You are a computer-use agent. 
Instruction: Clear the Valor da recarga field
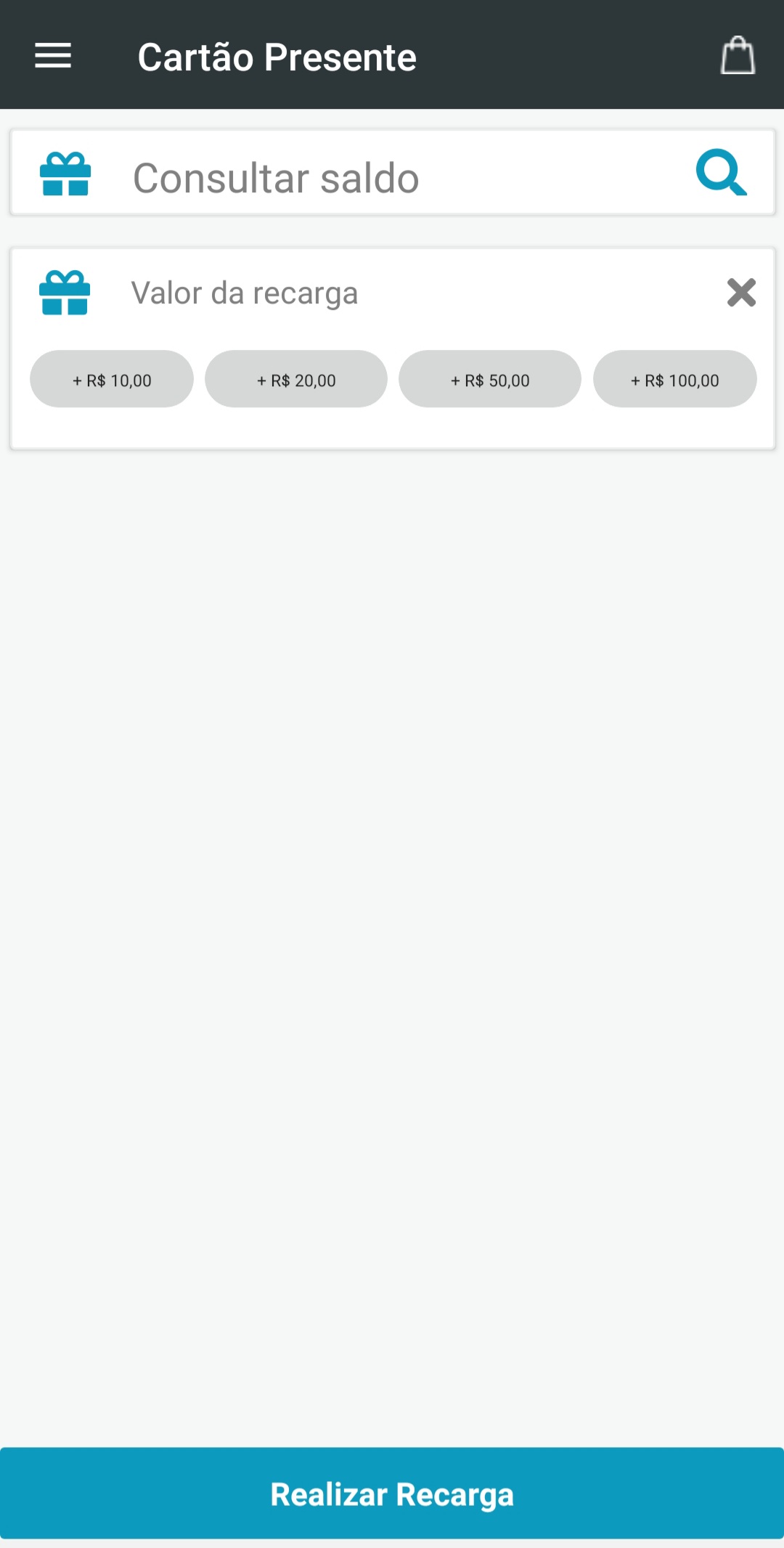click(x=741, y=293)
